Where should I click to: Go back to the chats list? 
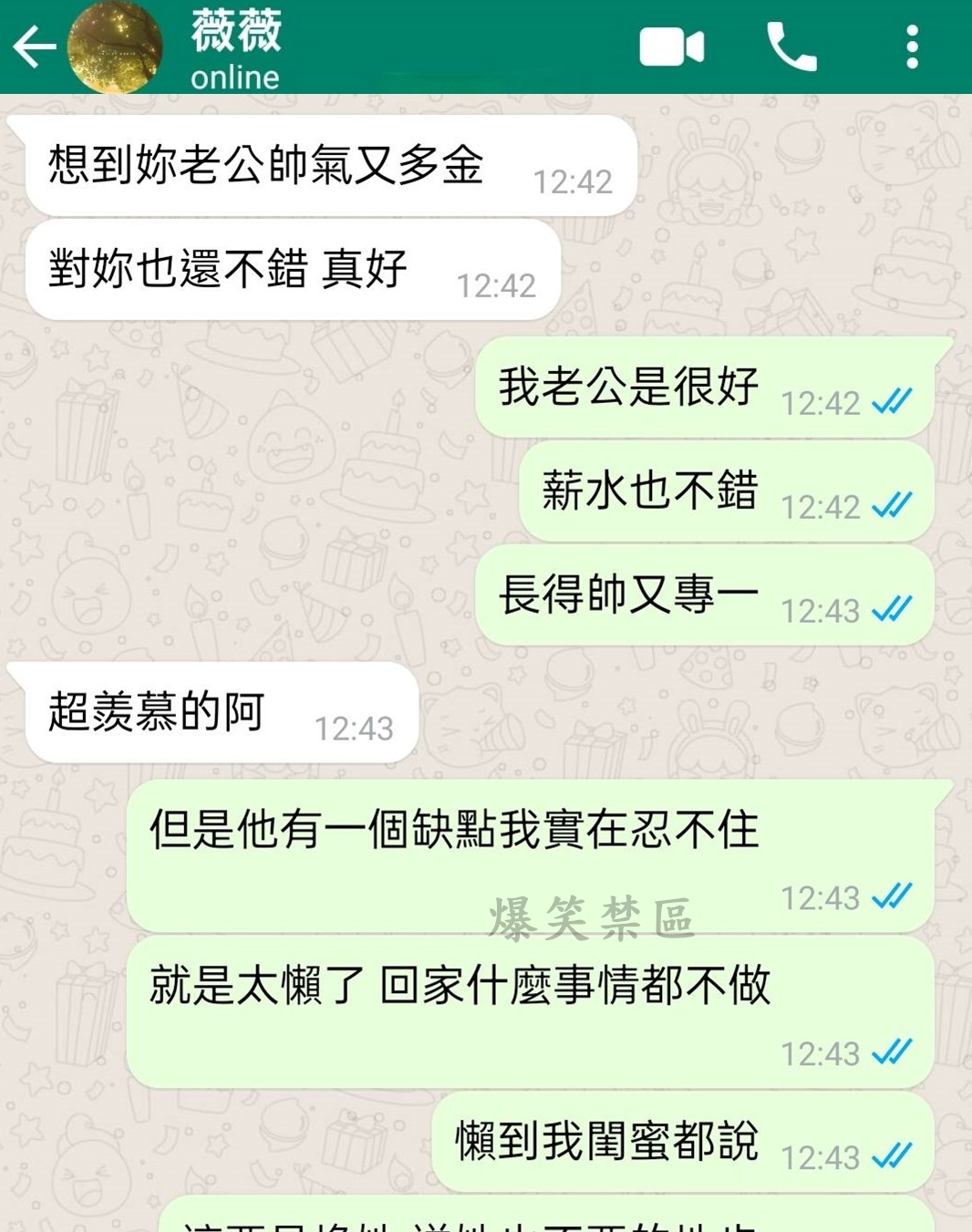coord(35,47)
